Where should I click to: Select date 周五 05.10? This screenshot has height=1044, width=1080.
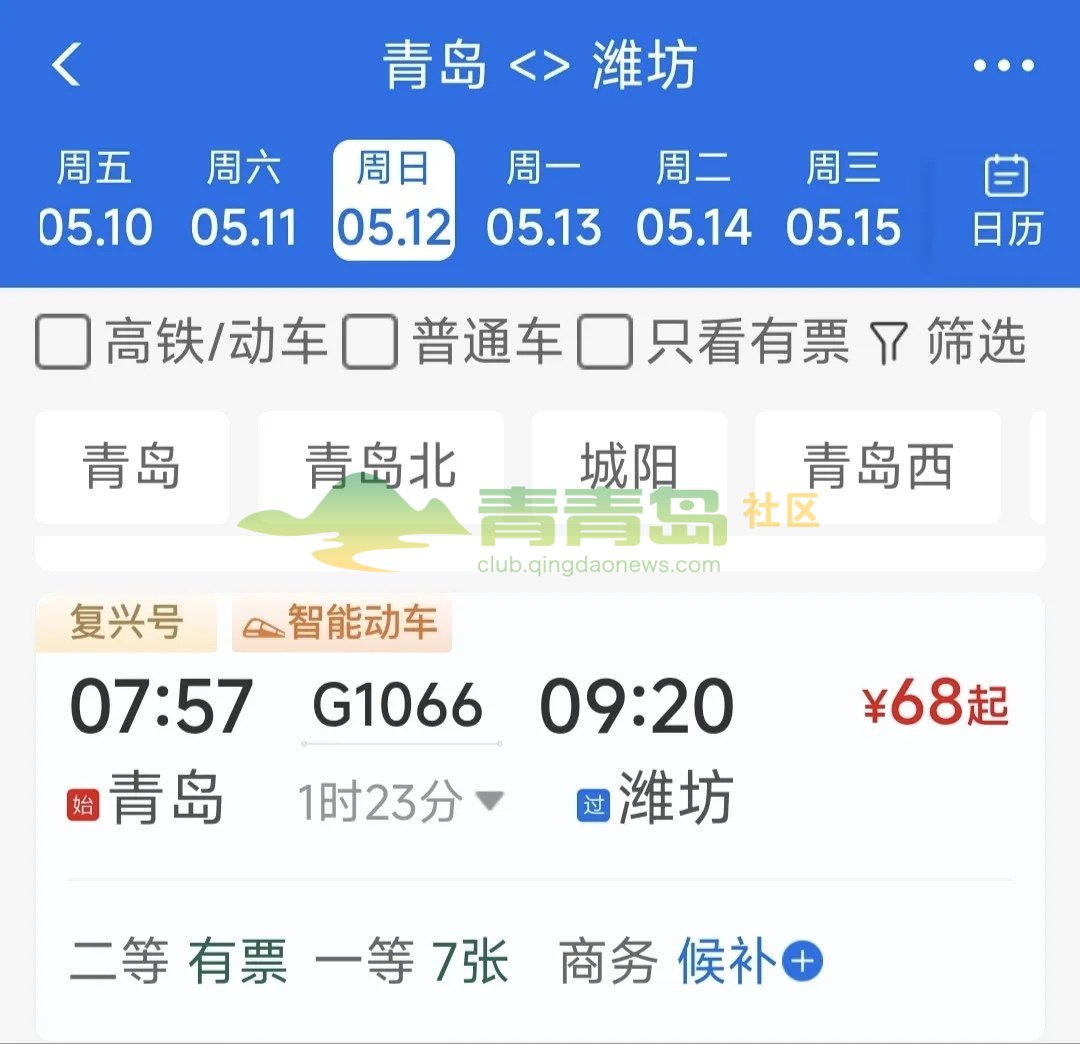95,200
